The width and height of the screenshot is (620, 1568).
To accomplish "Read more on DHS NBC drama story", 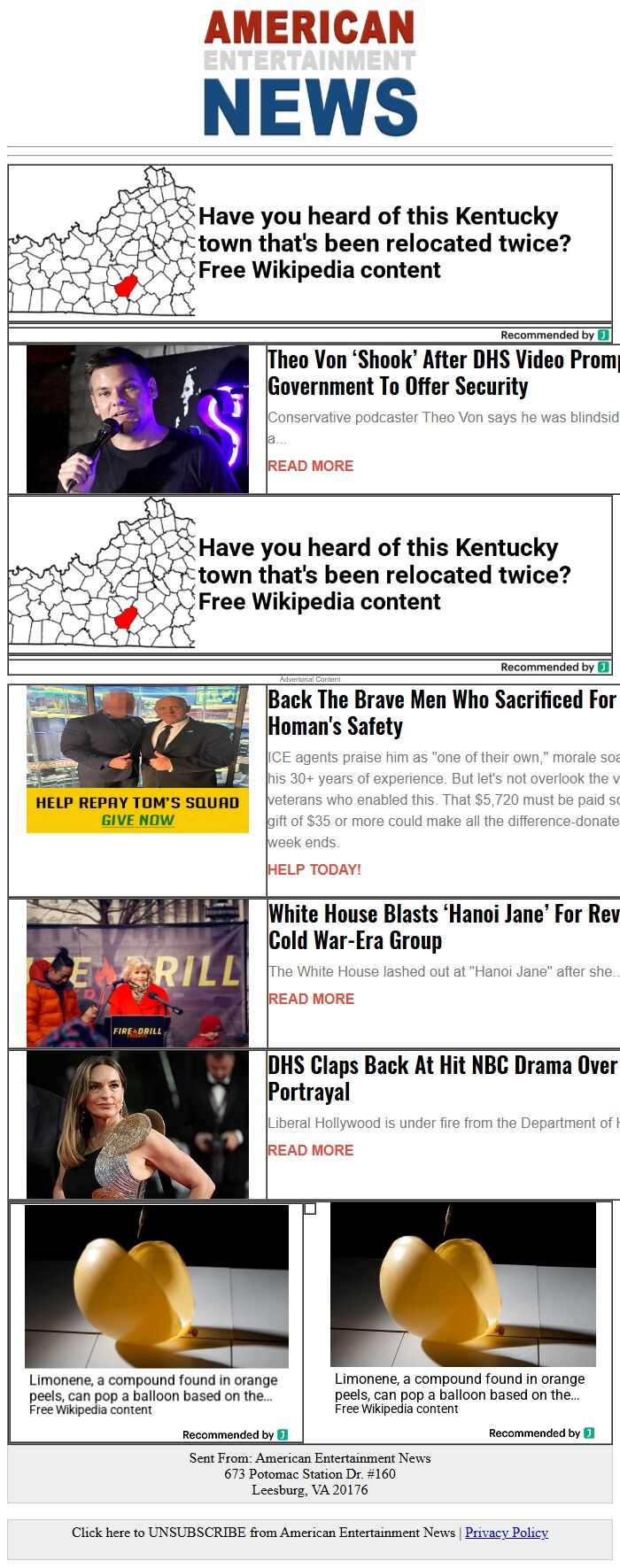I will (x=311, y=1150).
